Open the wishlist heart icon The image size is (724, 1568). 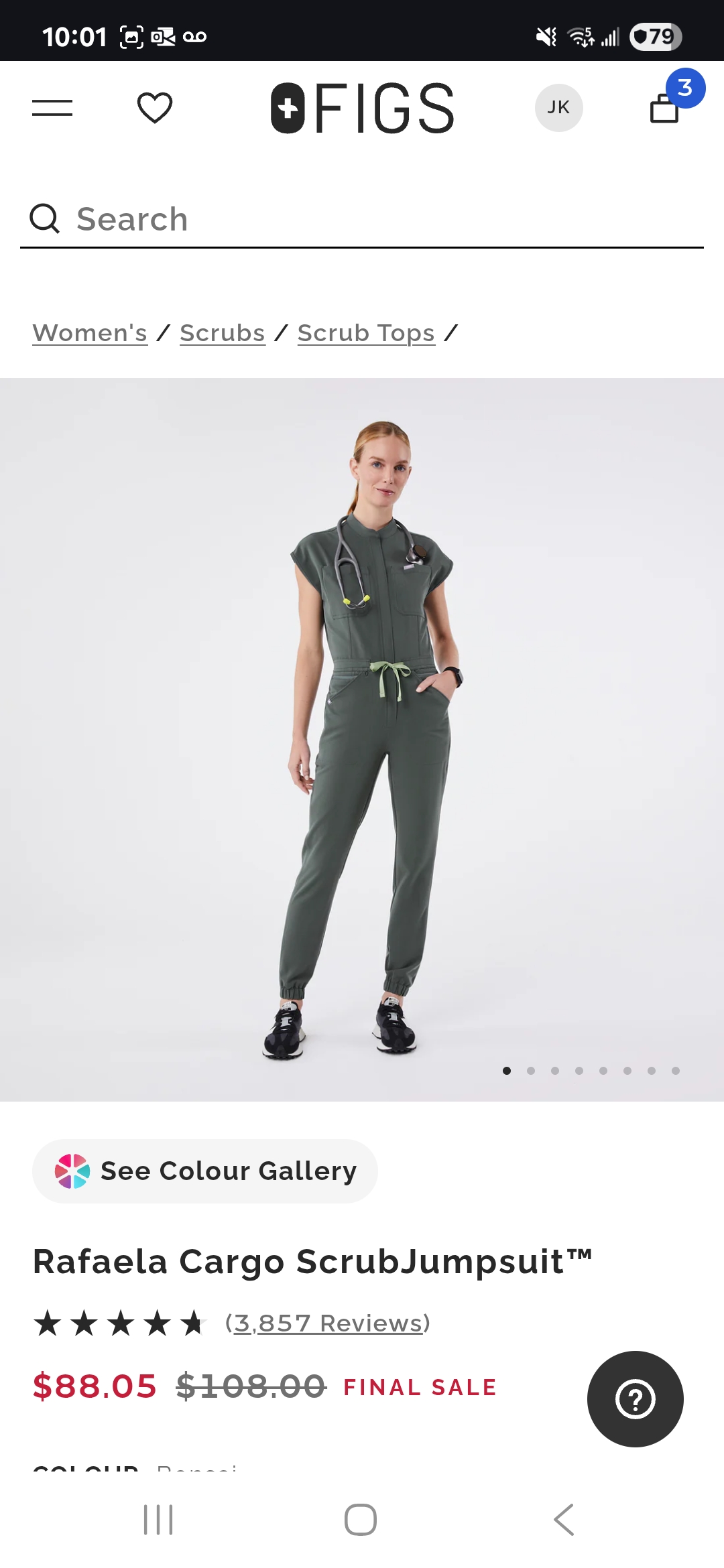point(155,108)
